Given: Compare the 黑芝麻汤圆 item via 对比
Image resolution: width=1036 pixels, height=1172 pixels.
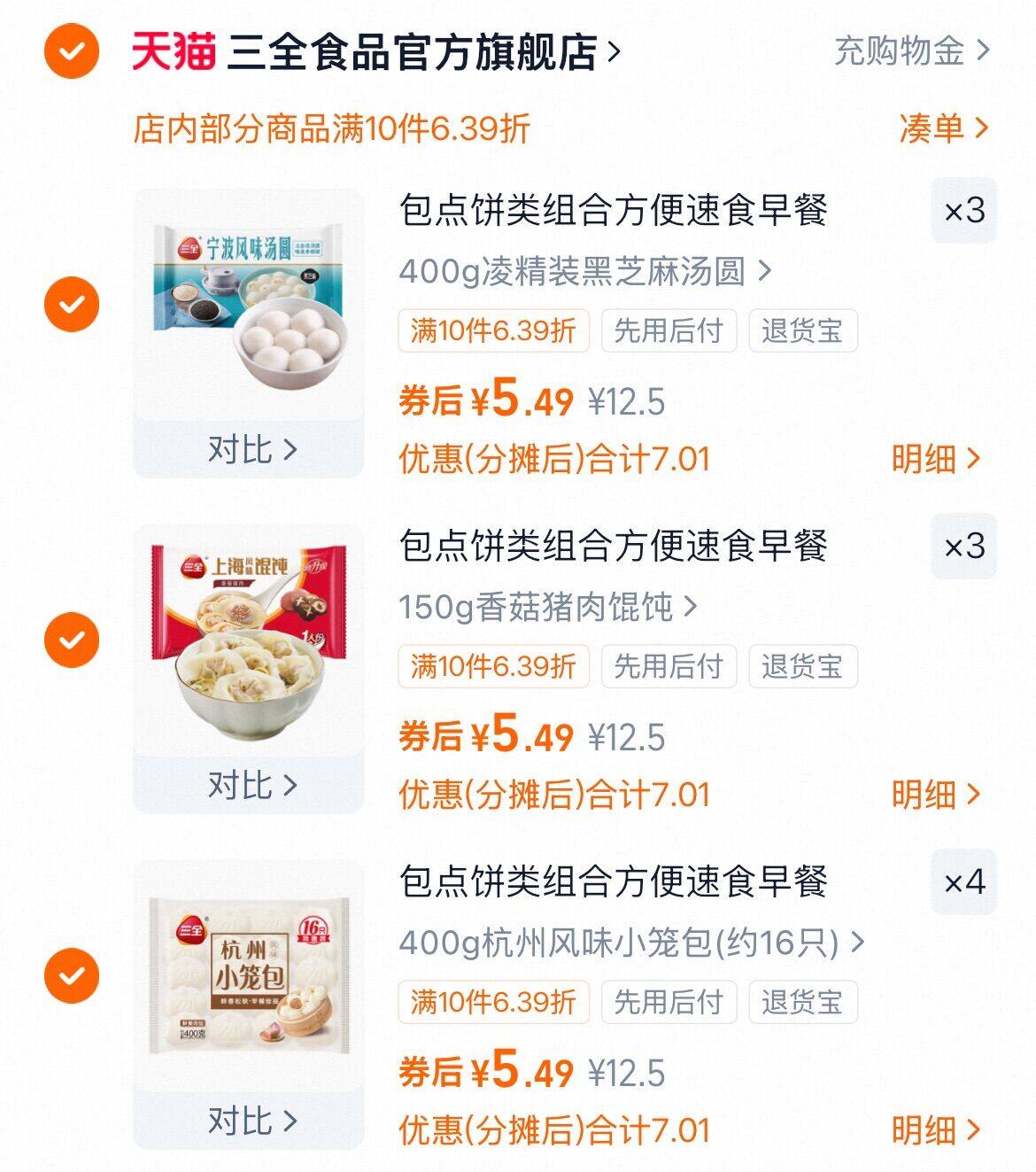Looking at the screenshot, I should tap(251, 449).
